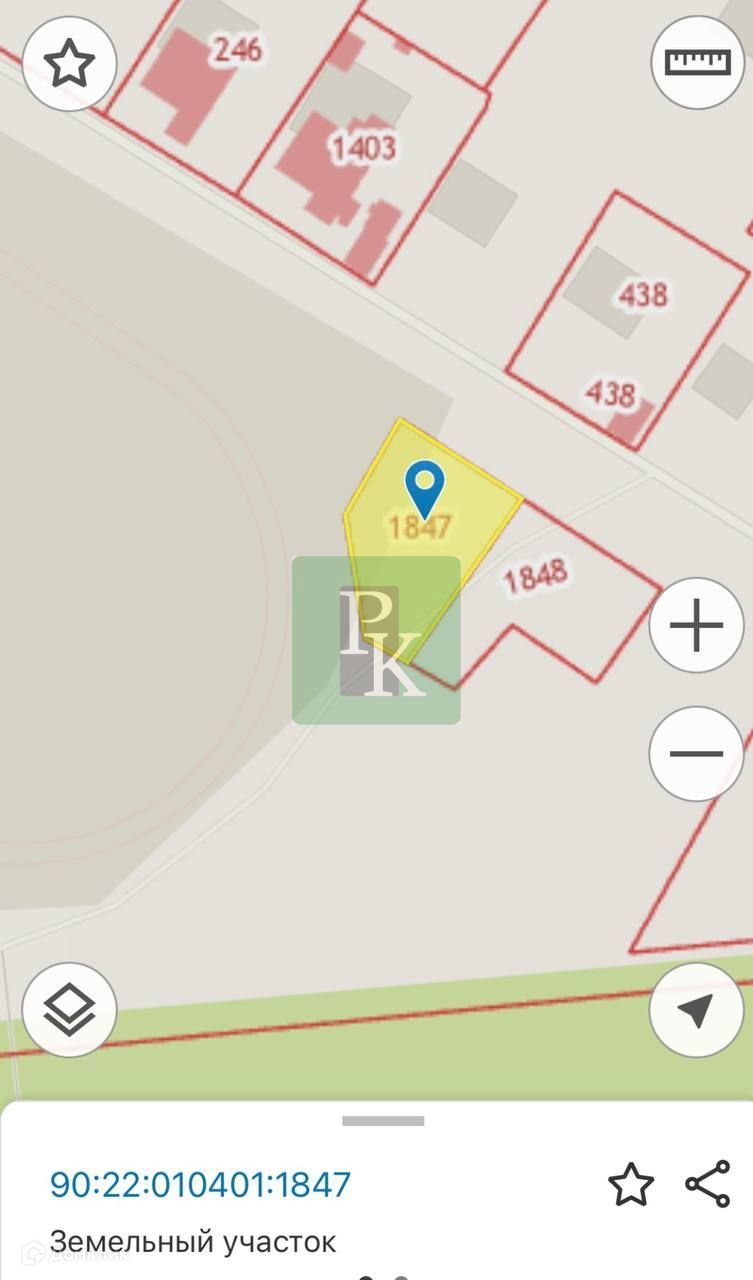
Task: Zoom in on the map
Action: pos(696,627)
